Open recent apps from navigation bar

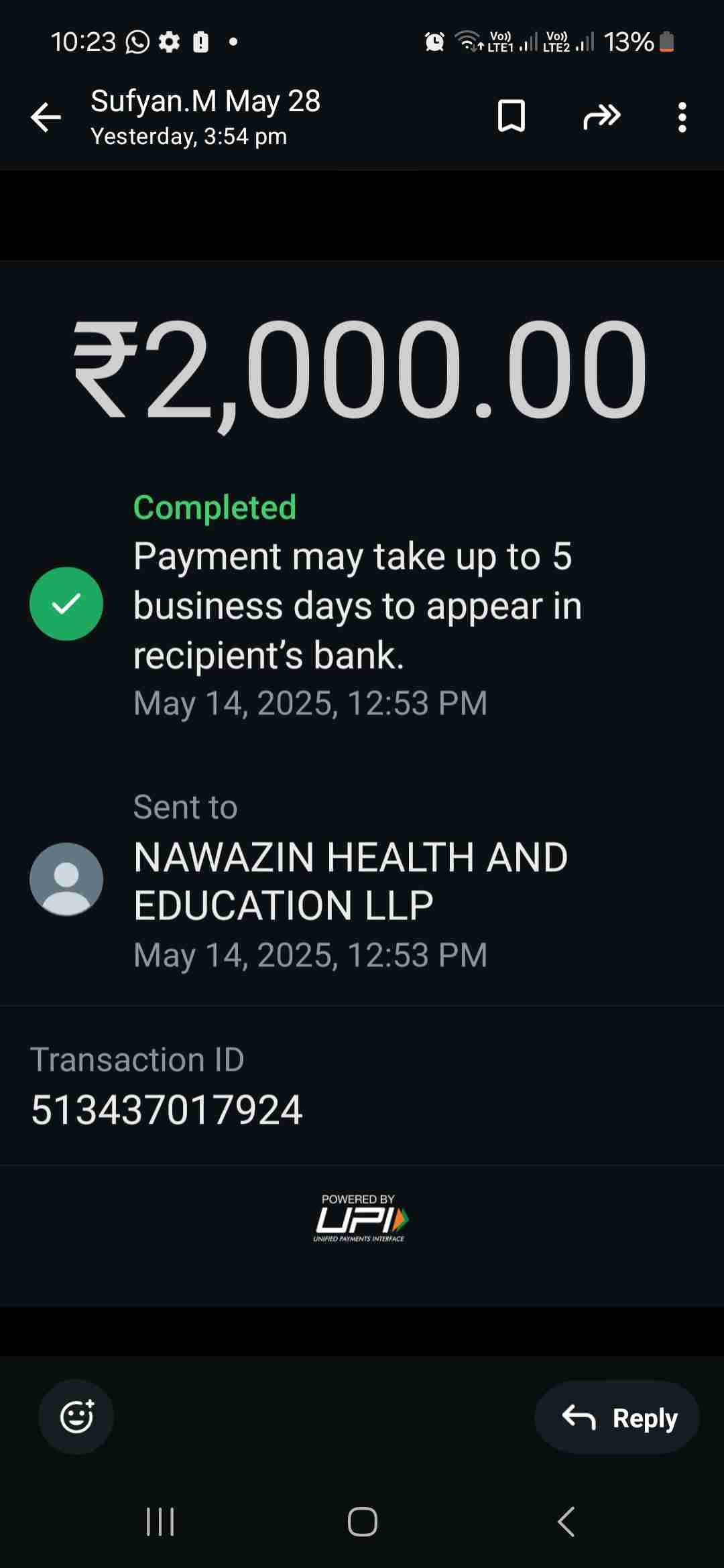coord(160,1521)
